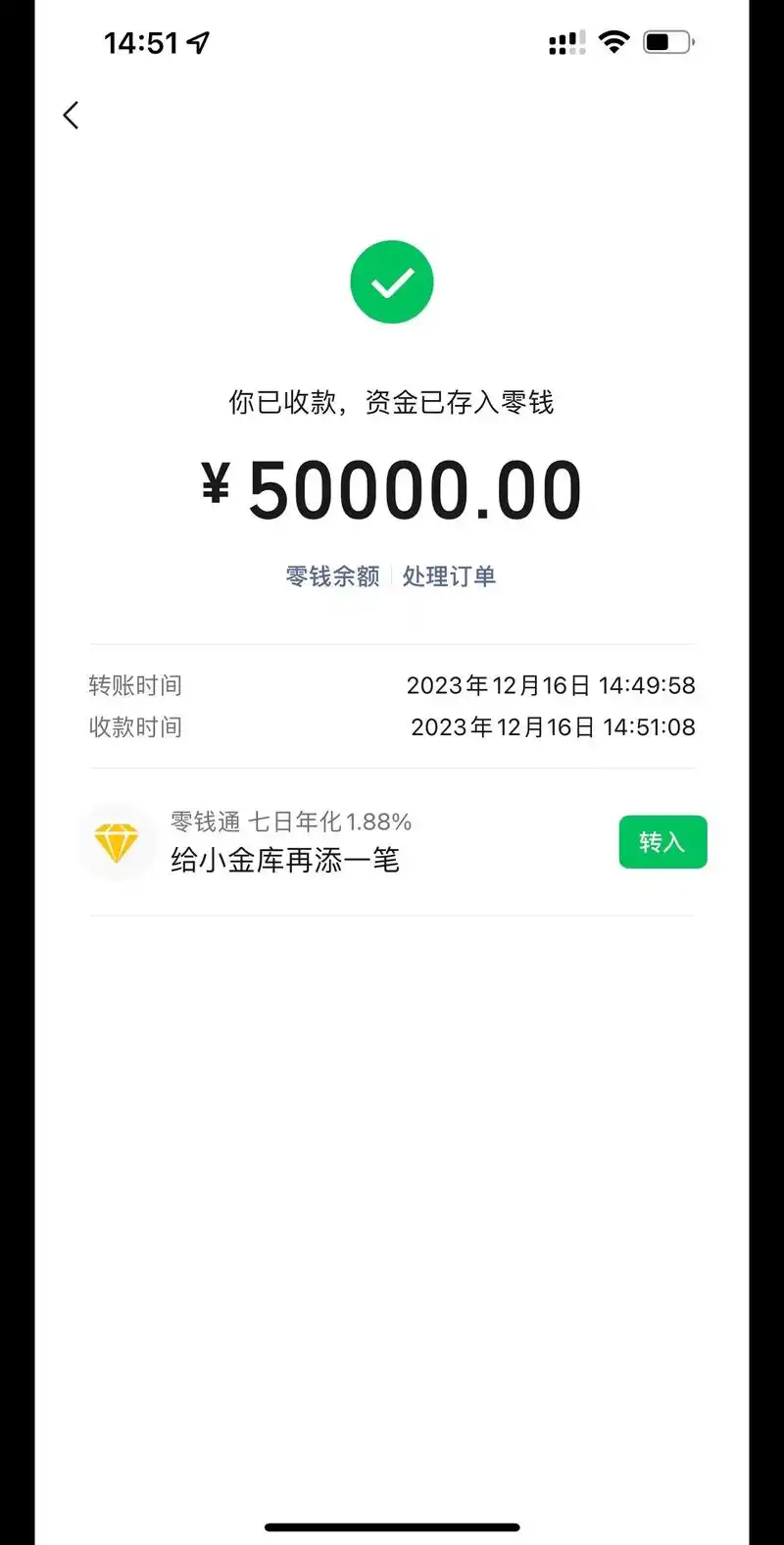Tap the clock showing 14:51
Image resolution: width=784 pixels, height=1545 pixels.
(142, 41)
